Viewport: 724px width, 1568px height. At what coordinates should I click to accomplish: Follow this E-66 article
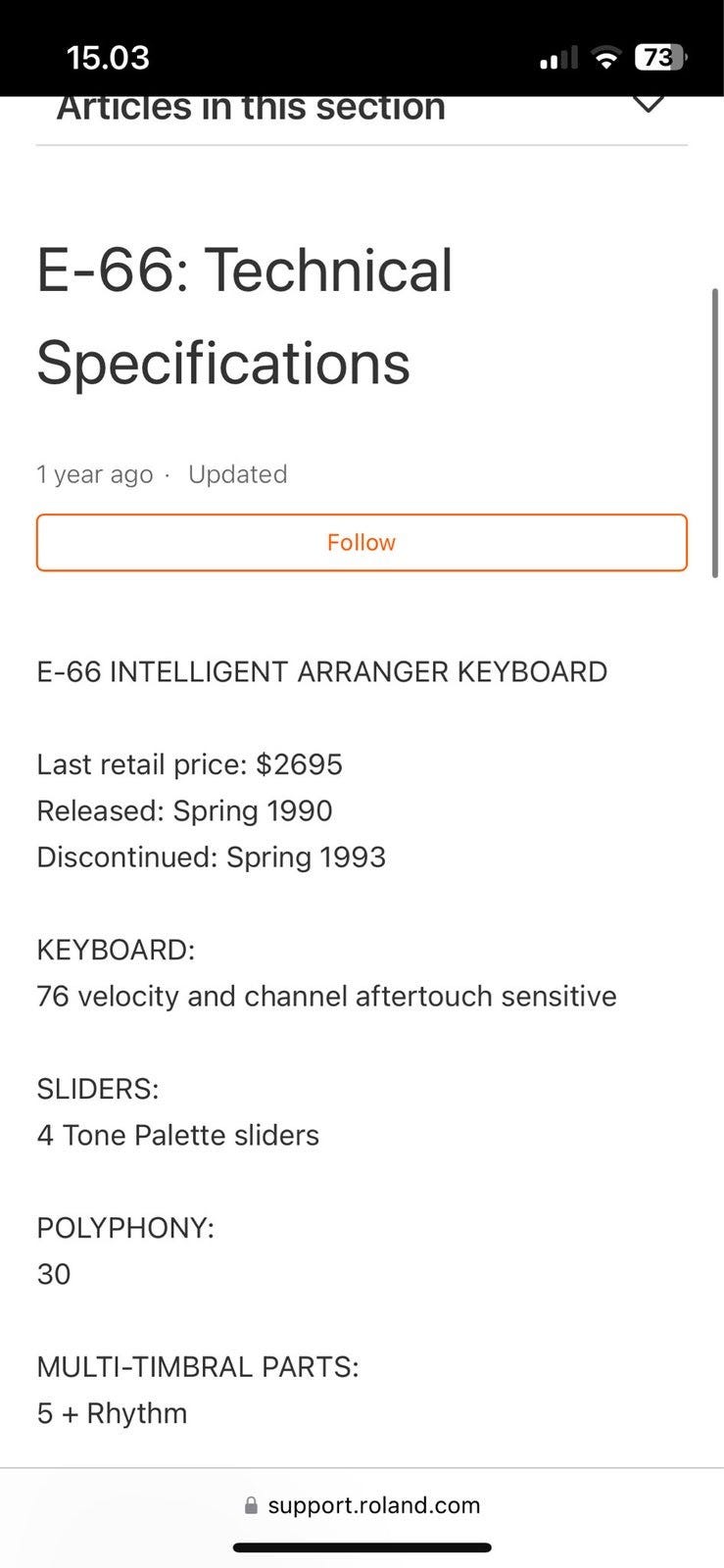pyautogui.click(x=362, y=542)
